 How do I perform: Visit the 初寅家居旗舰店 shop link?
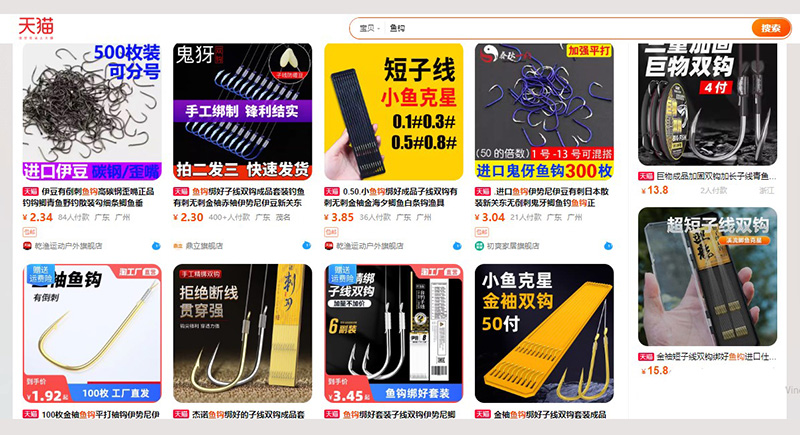510,245
